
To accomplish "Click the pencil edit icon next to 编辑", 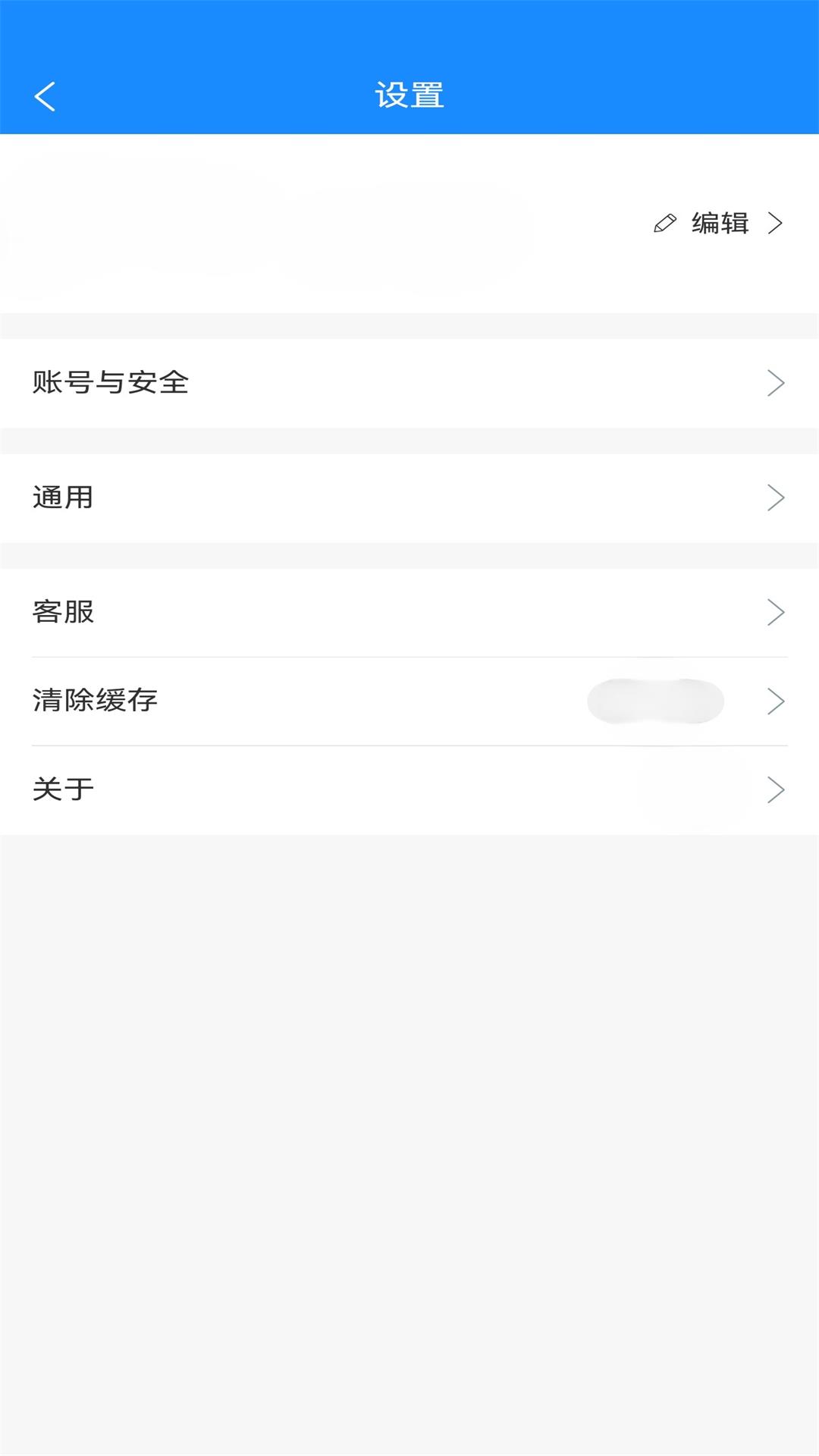I will tap(664, 224).
